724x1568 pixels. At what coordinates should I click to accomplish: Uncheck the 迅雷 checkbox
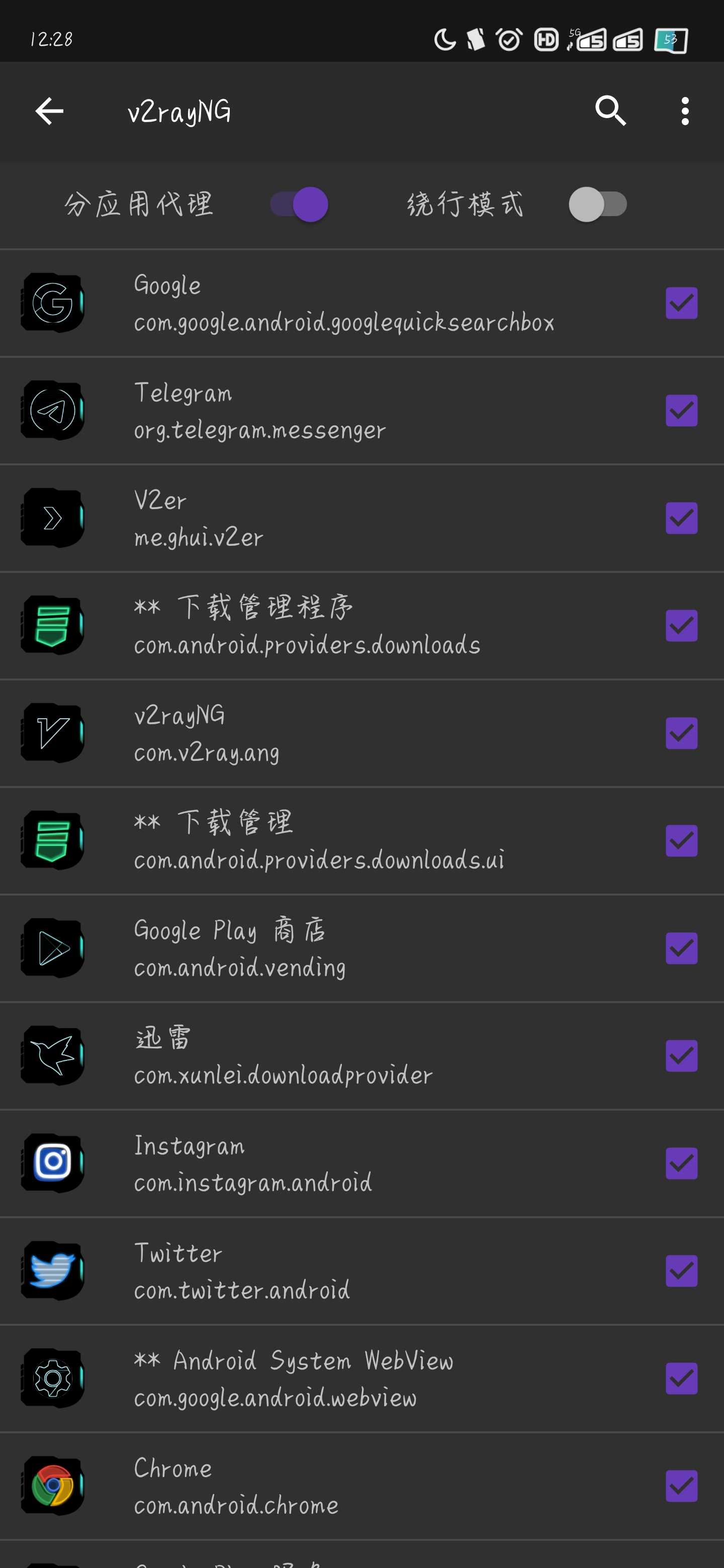tap(681, 1056)
